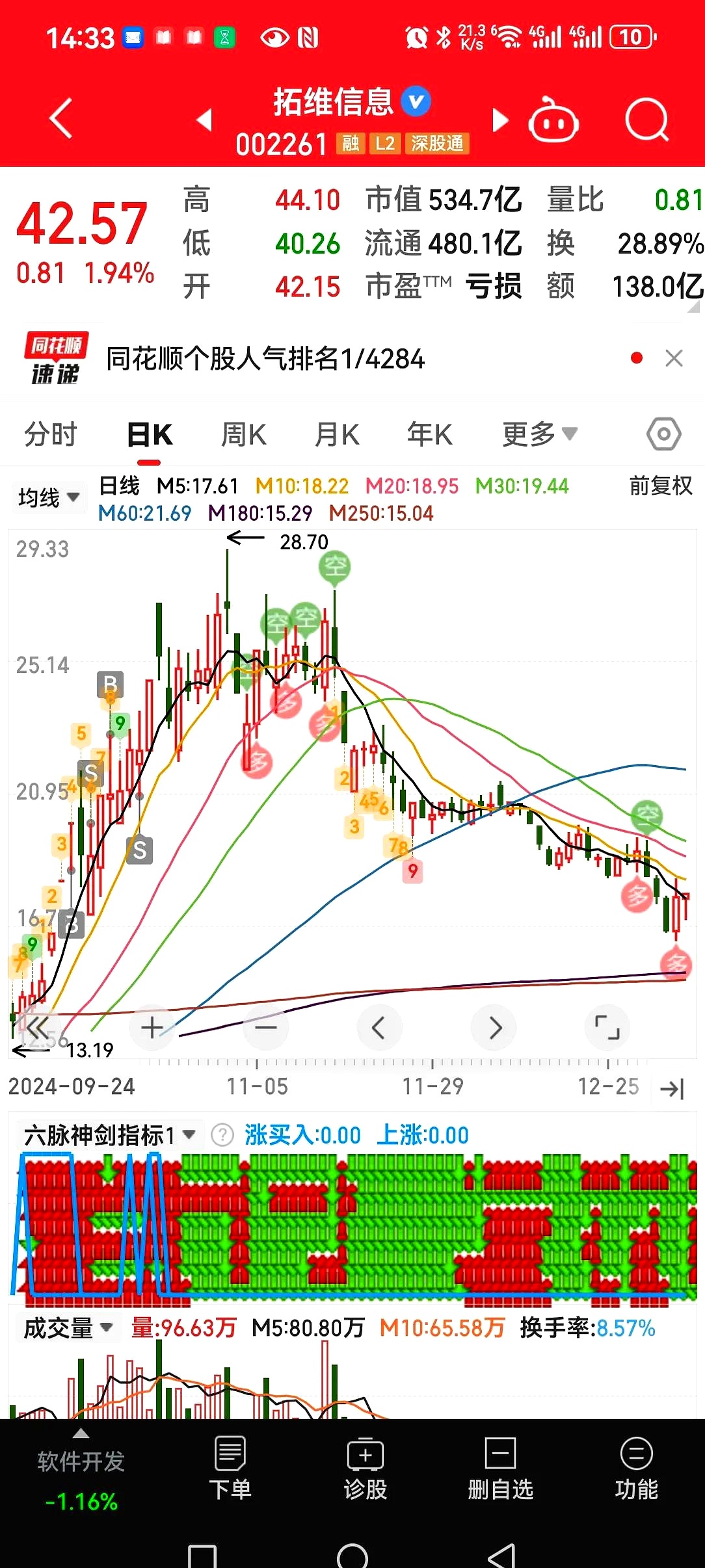Open chart settings hexagon icon
Screen dimensions: 705x1568
(663, 434)
